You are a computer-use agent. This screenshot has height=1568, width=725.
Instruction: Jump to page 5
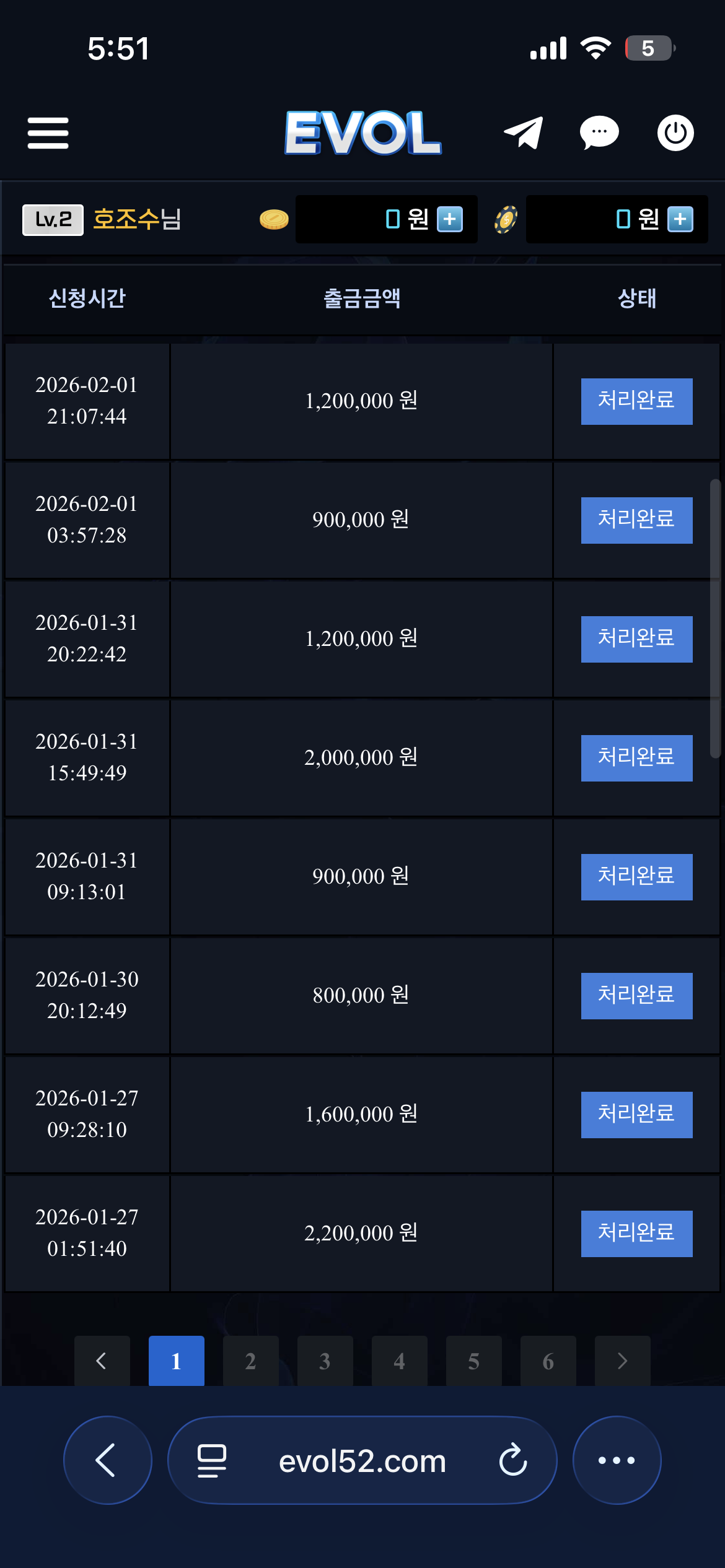[473, 1361]
